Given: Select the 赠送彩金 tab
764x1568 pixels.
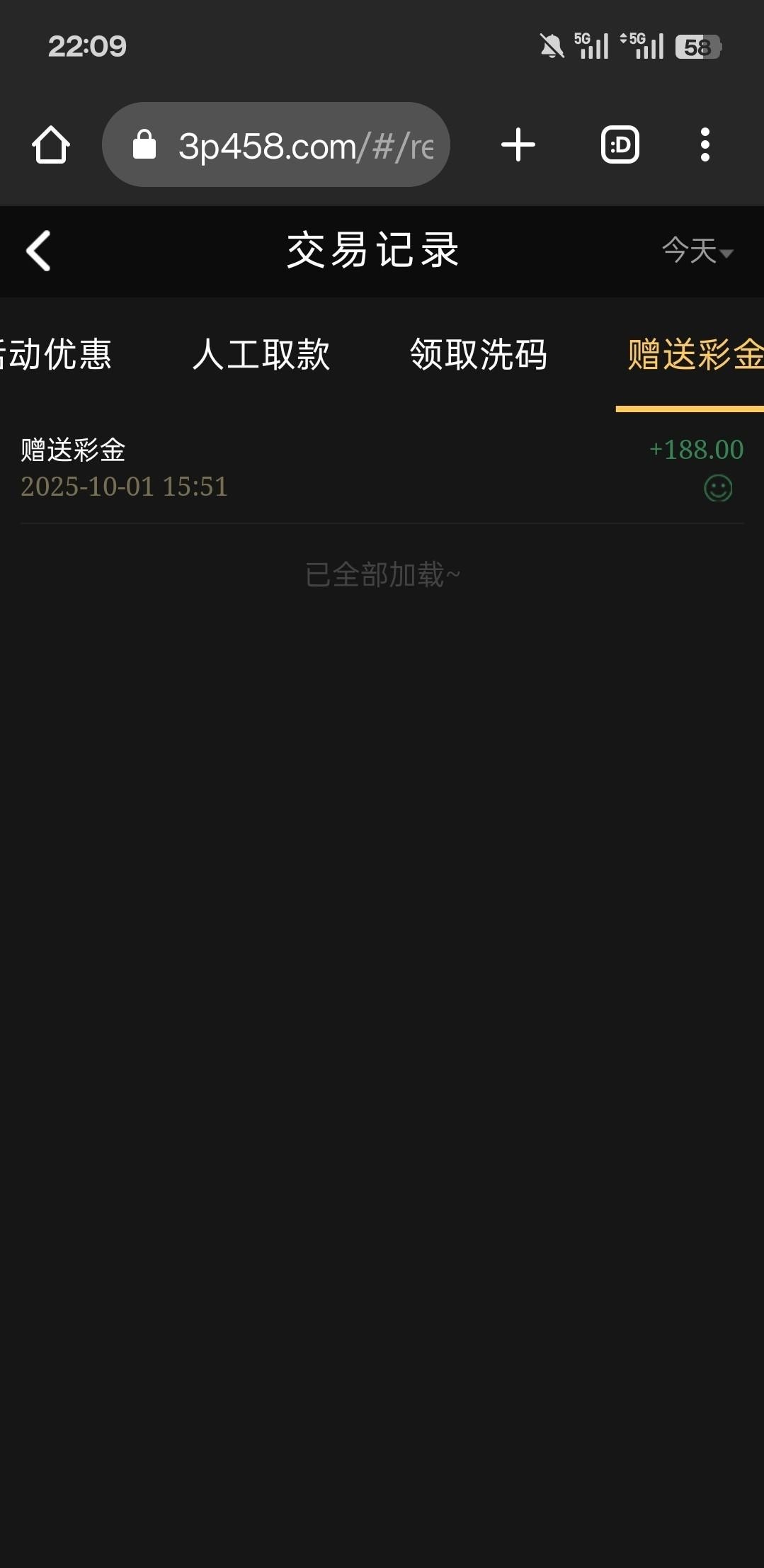Looking at the screenshot, I should click(694, 354).
